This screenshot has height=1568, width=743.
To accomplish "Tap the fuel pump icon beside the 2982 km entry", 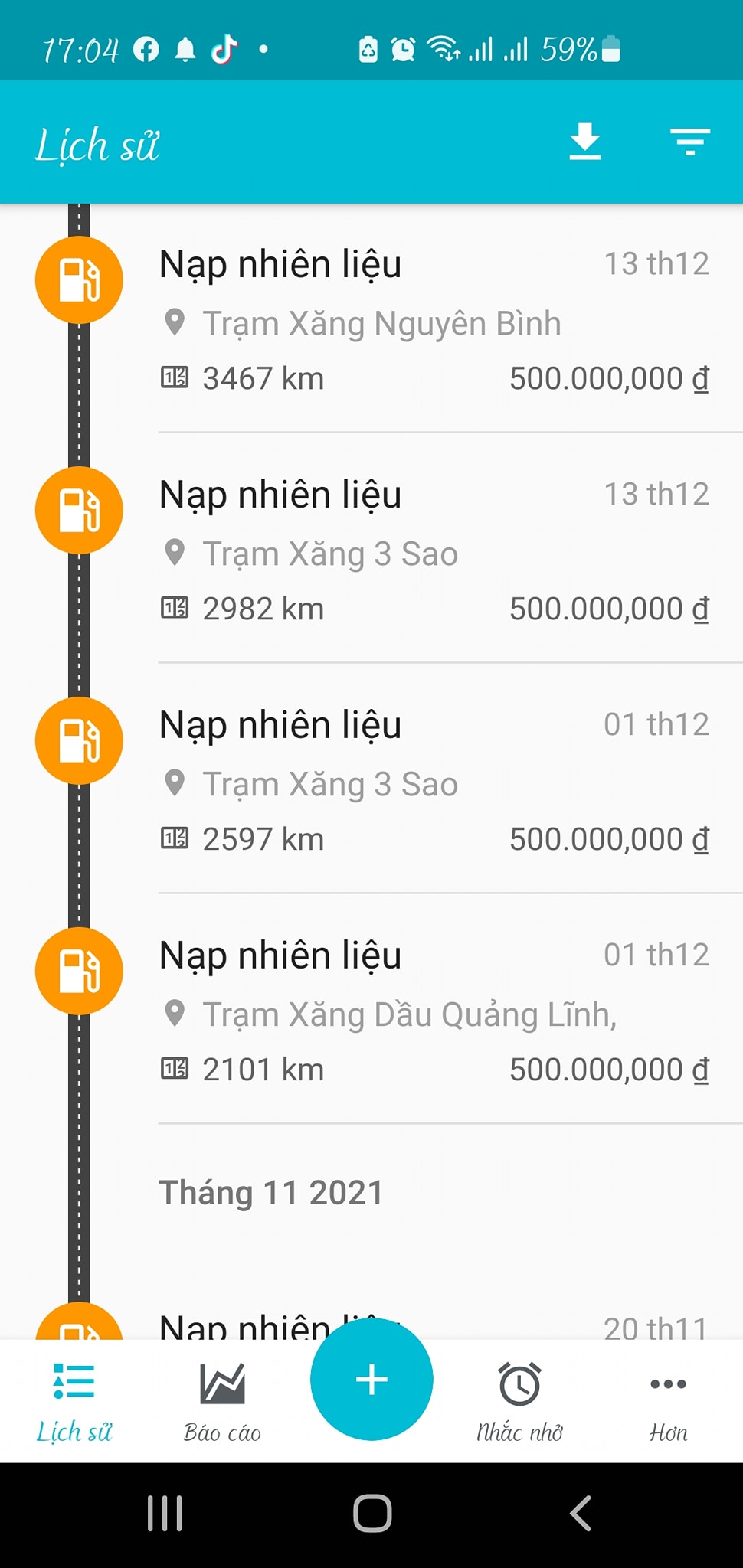I will [x=79, y=510].
